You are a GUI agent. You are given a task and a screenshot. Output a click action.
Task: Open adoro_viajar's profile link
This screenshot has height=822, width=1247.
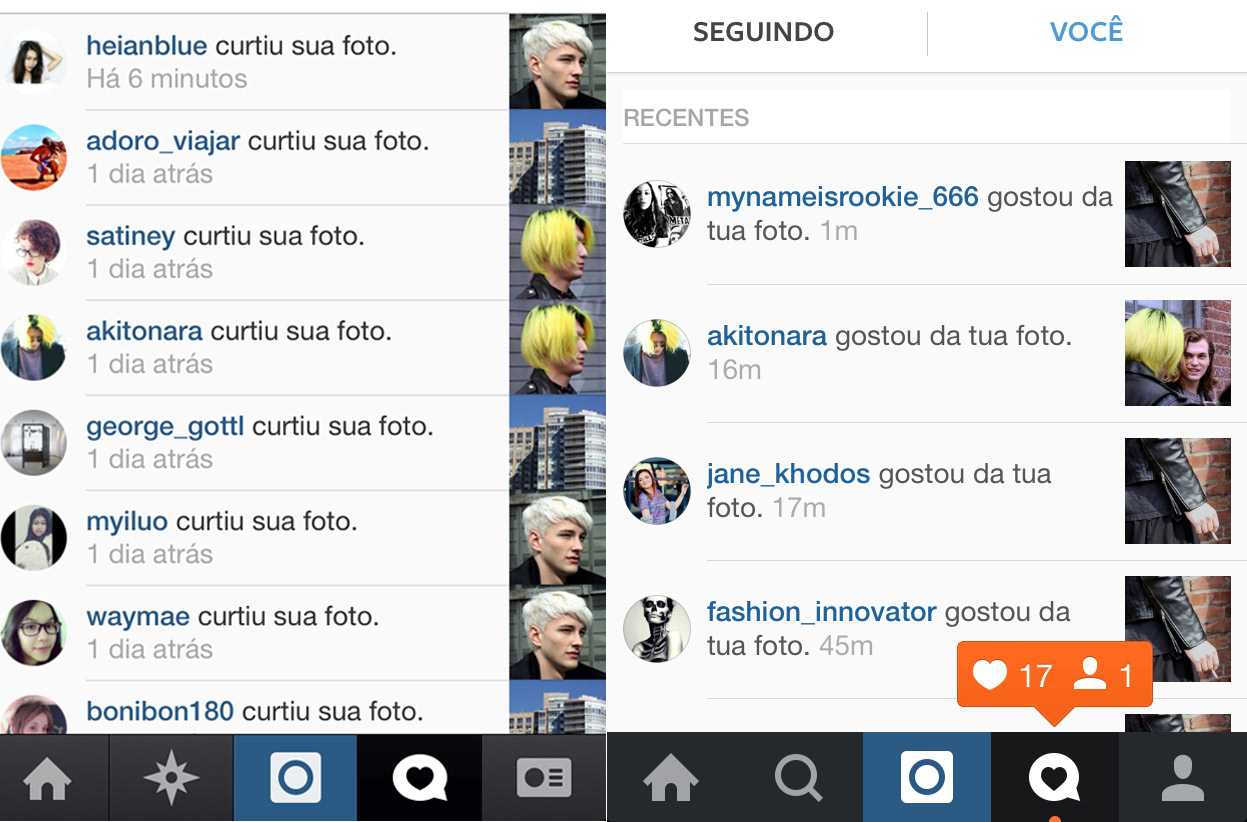(163, 141)
